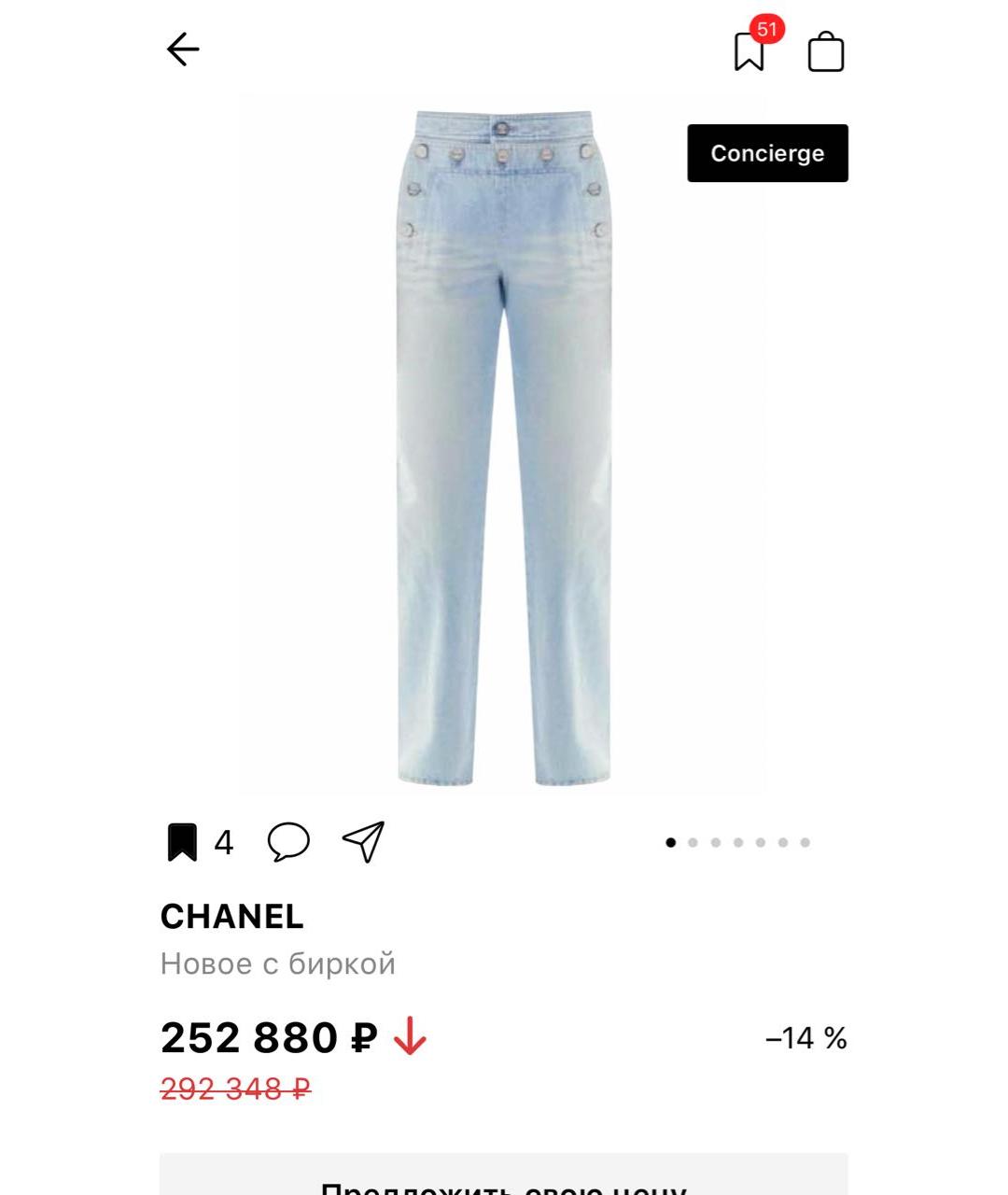Screen dimensions: 1008x1195
Task: Bookmark this Chanel jeans listing
Action: click(183, 842)
